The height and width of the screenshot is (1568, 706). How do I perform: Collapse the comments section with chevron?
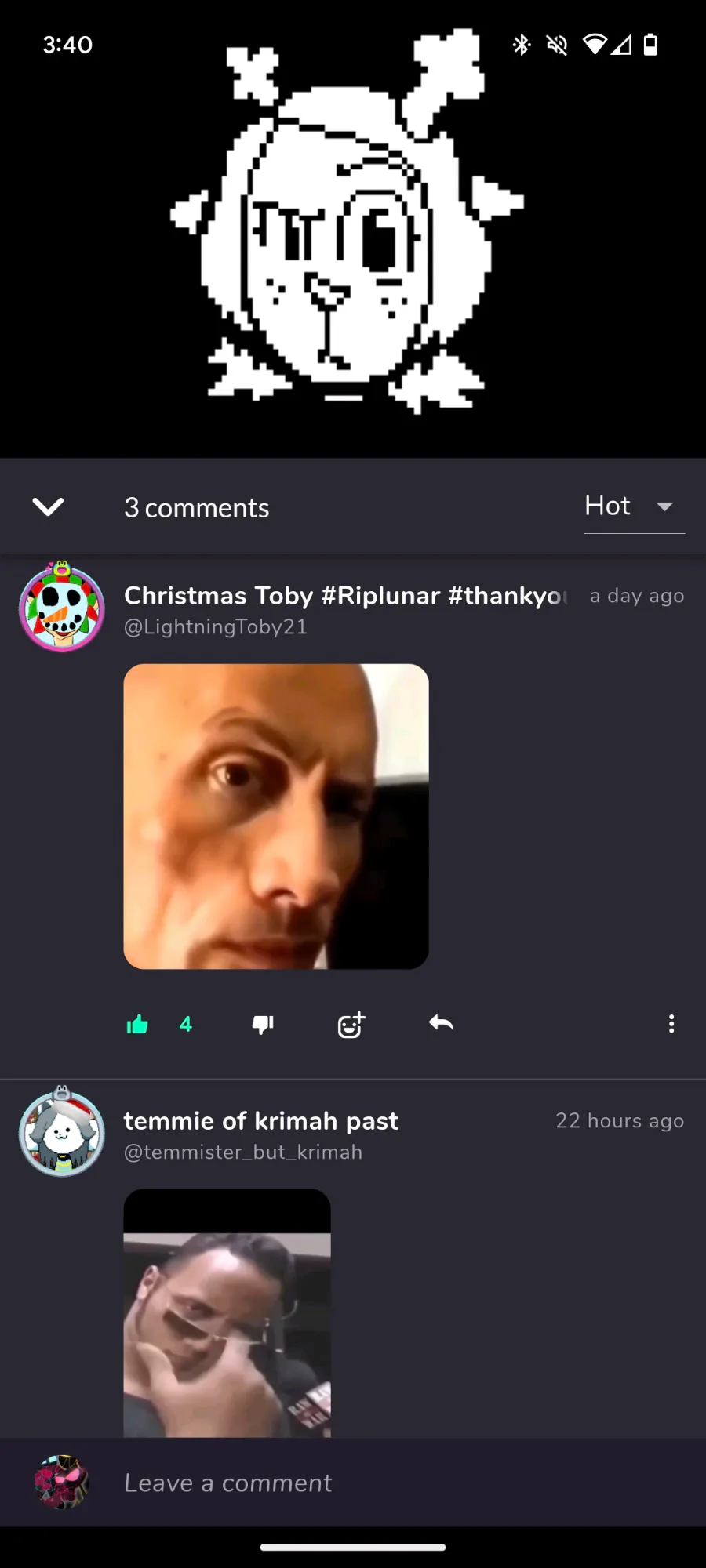[x=48, y=507]
